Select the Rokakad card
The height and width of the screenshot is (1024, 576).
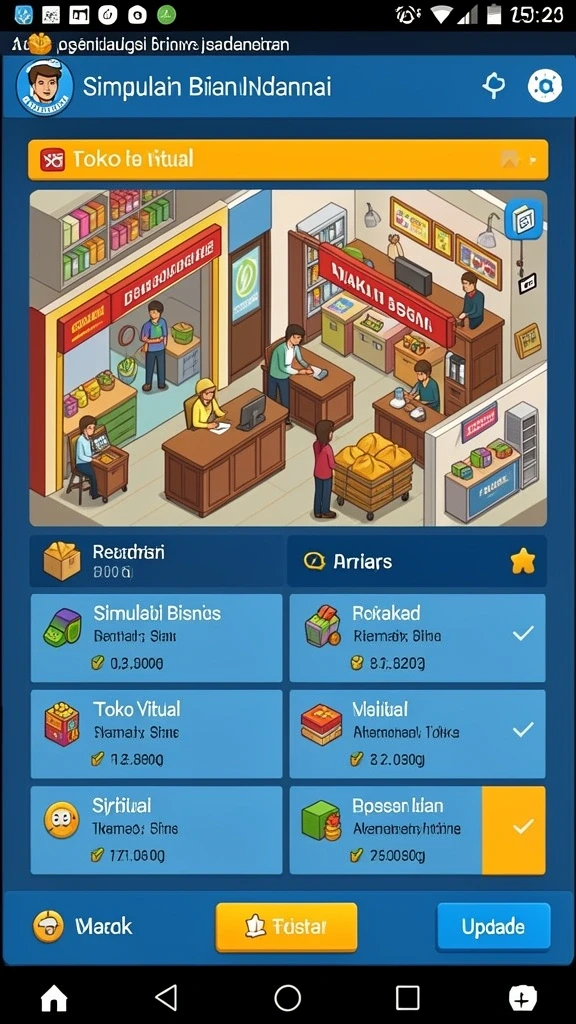coord(417,637)
